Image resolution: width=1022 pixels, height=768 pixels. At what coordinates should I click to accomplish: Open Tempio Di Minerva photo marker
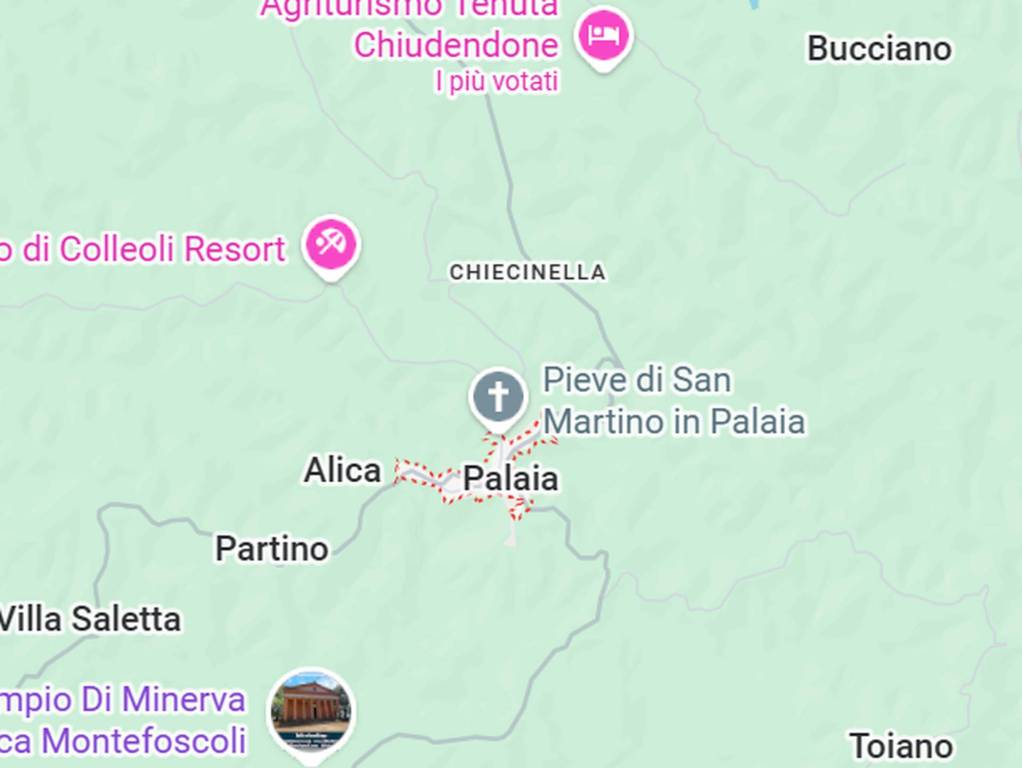click(311, 711)
